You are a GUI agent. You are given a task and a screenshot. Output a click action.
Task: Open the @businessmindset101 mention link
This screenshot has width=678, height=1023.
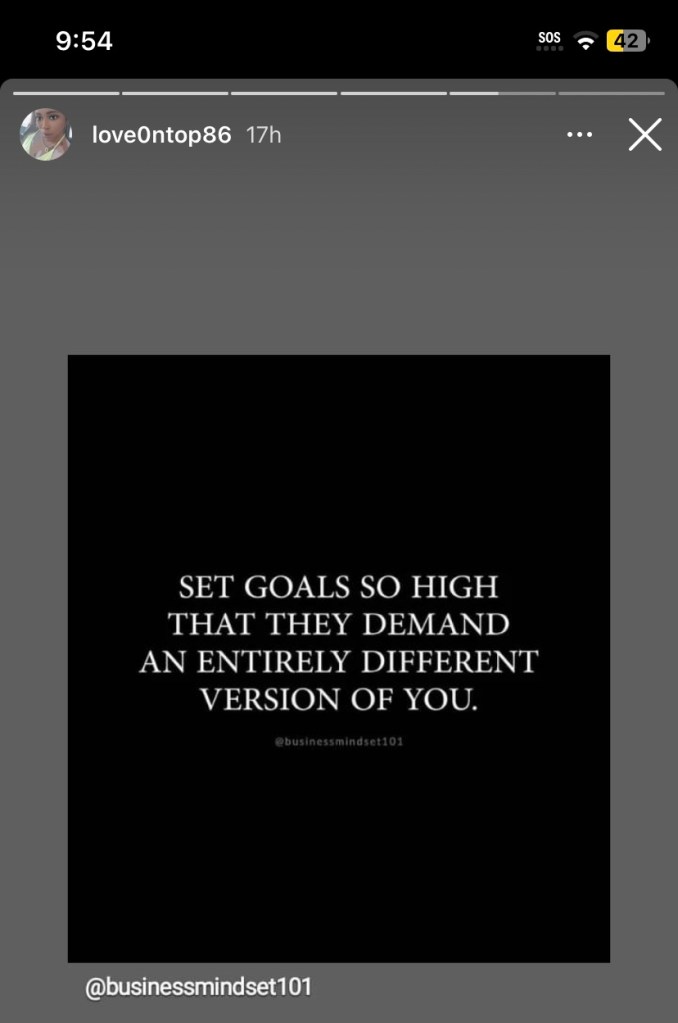pos(199,987)
